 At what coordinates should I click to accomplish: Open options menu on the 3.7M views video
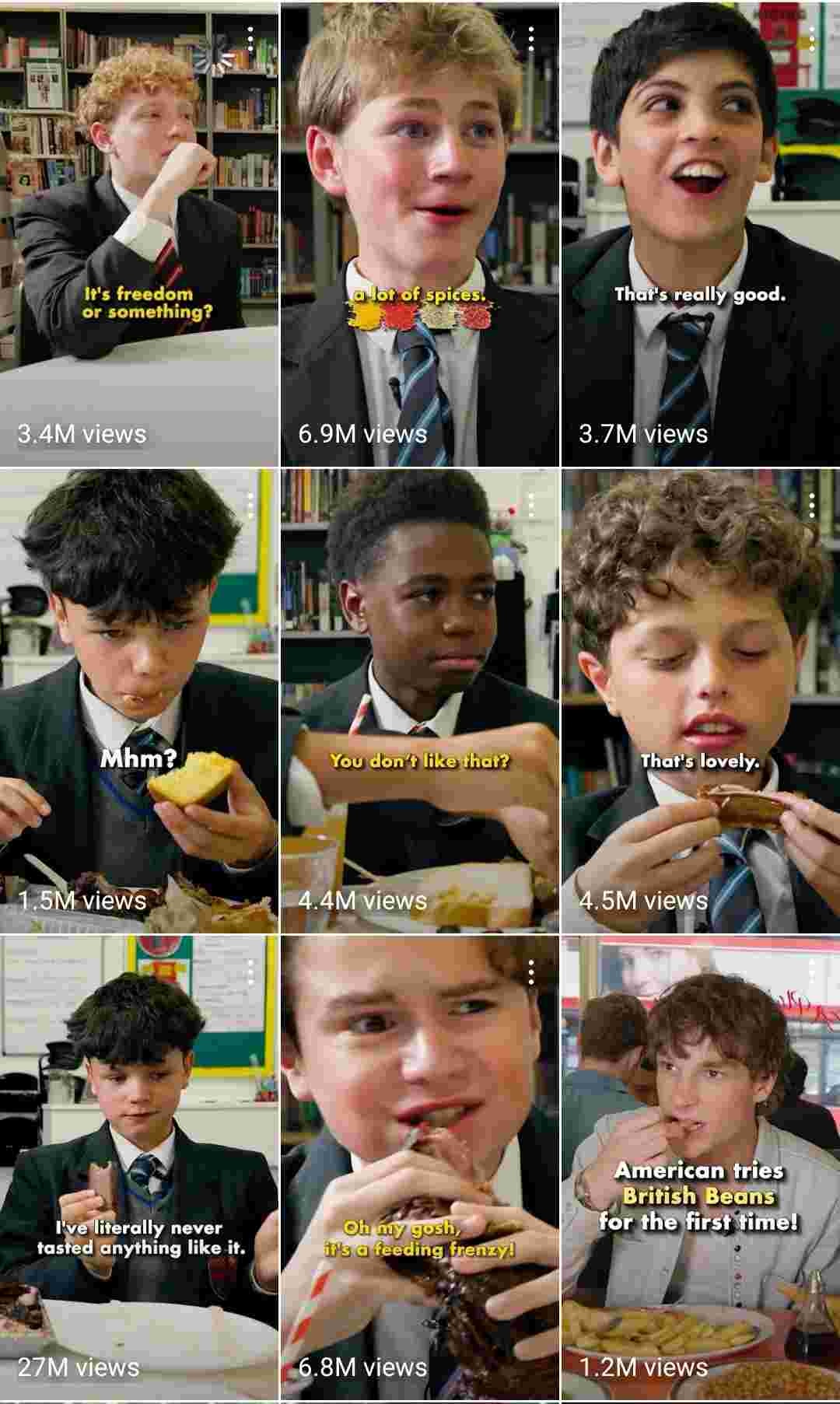(812, 39)
